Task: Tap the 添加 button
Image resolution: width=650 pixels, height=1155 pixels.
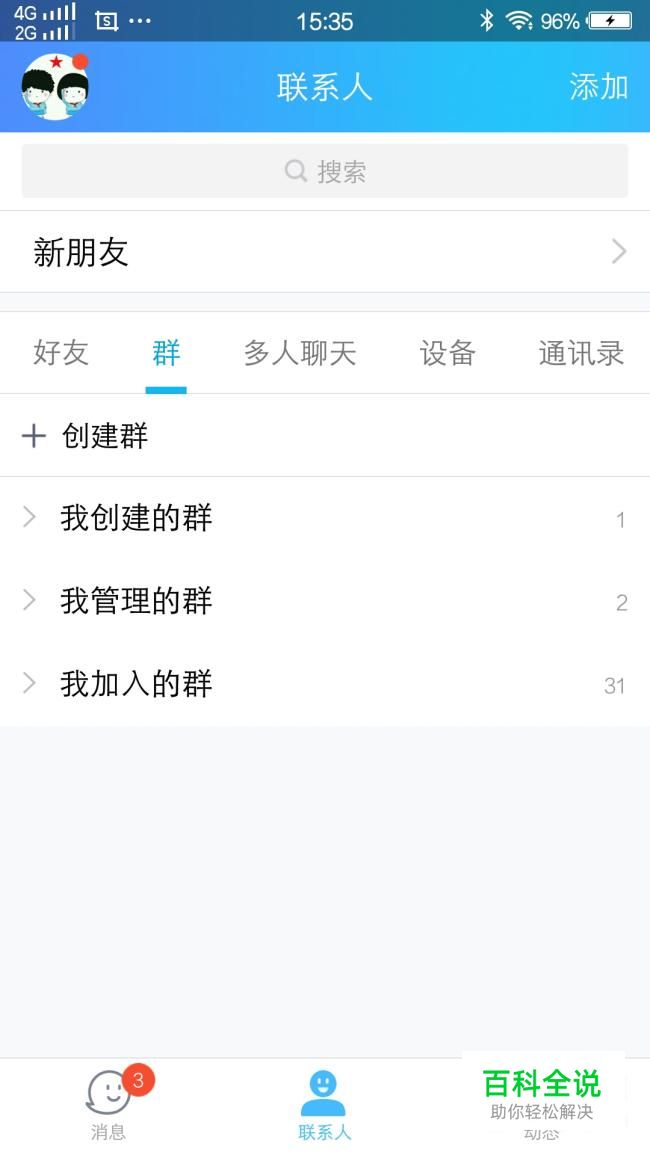Action: point(598,87)
